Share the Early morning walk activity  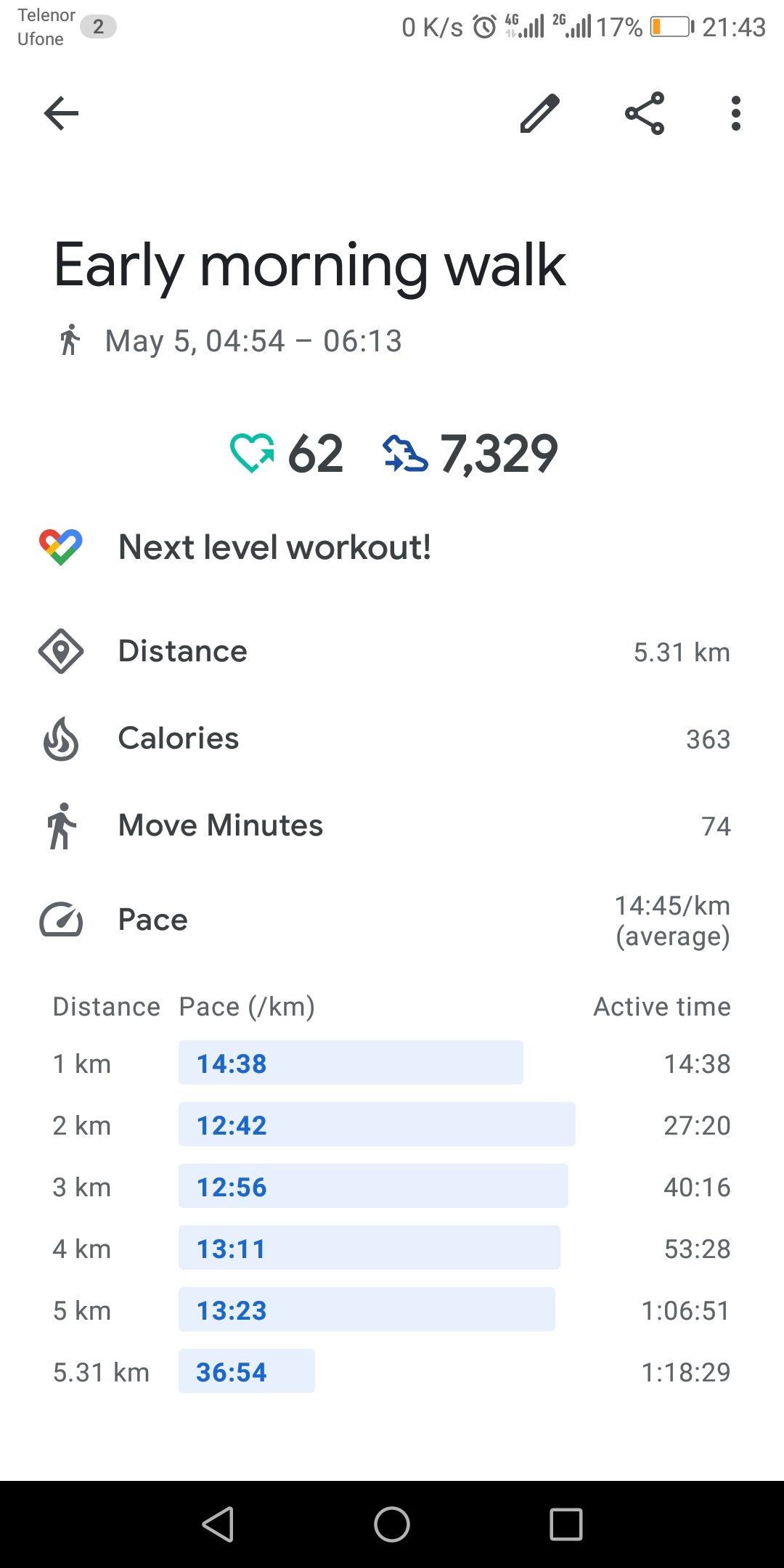click(645, 113)
